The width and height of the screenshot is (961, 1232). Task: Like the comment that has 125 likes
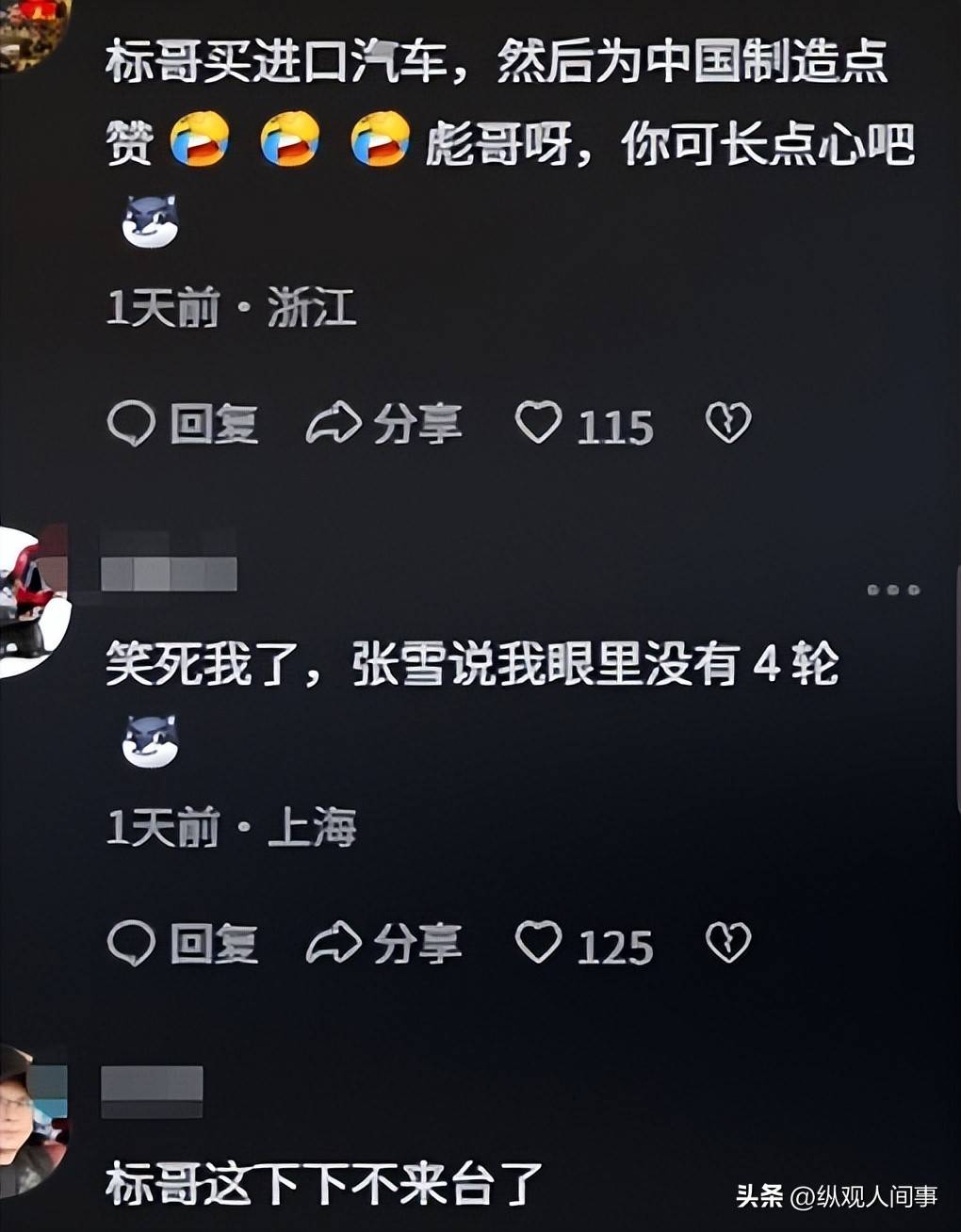click(x=539, y=942)
